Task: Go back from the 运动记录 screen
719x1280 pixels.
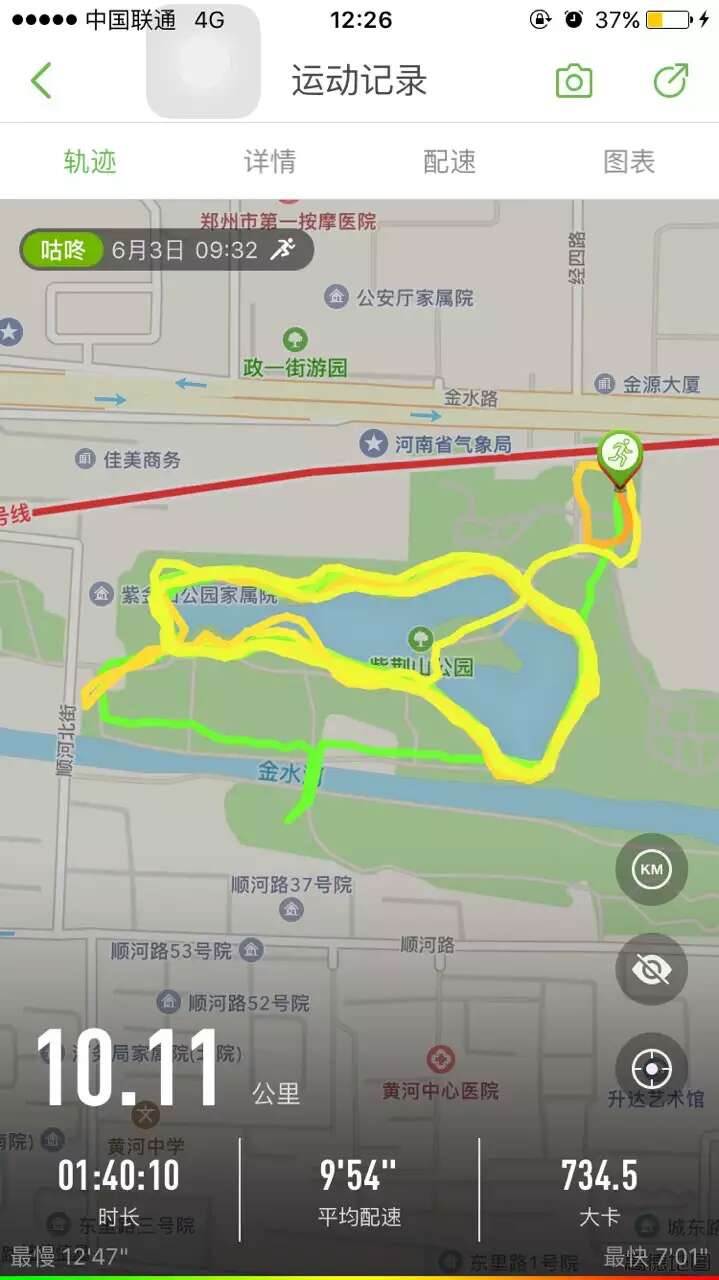Action: click(41, 81)
